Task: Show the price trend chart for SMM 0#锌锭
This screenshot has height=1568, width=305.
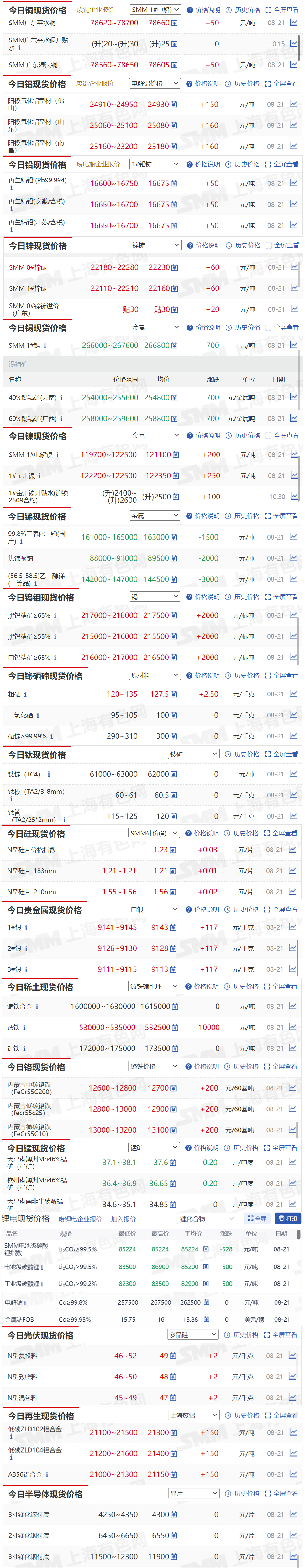Action: point(294,266)
